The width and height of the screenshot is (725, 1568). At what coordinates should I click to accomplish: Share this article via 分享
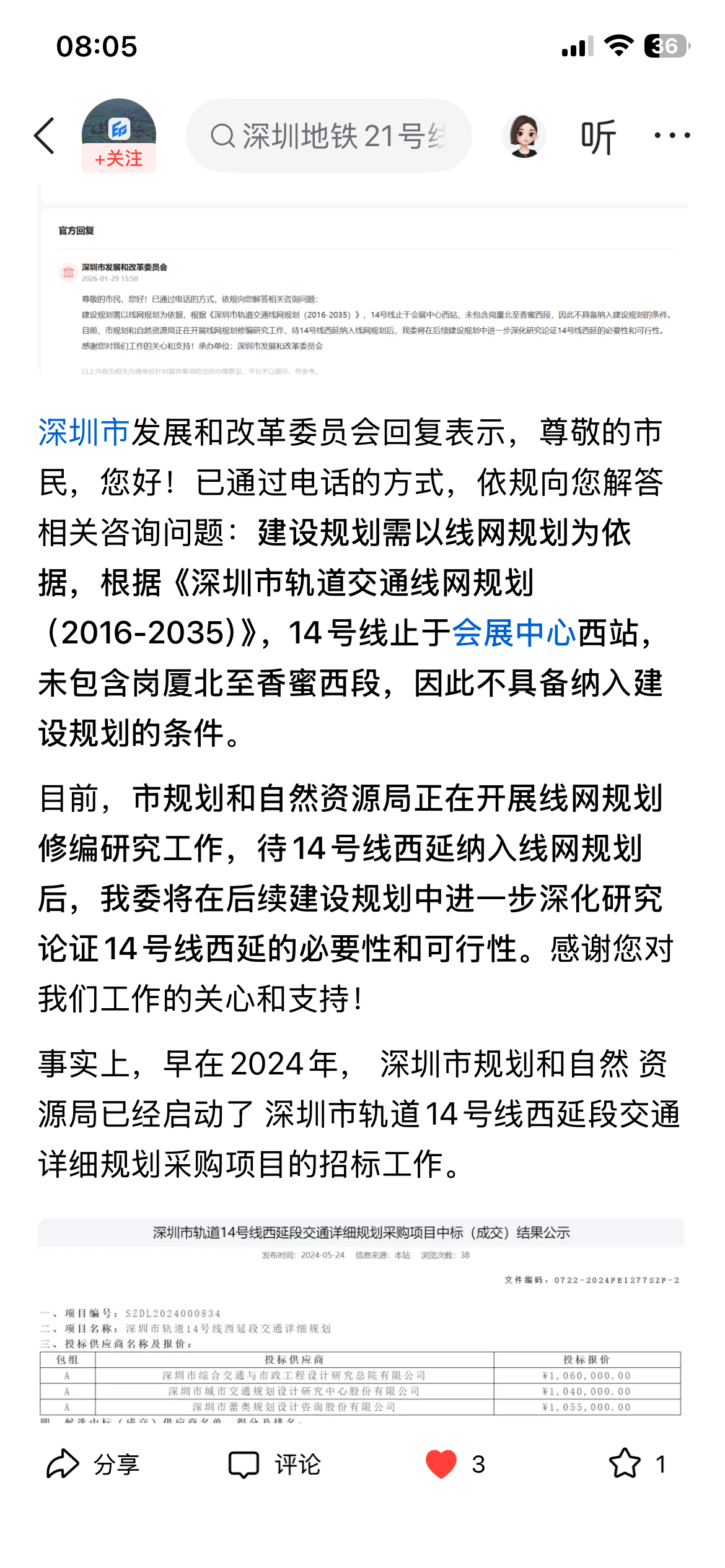click(x=93, y=1464)
